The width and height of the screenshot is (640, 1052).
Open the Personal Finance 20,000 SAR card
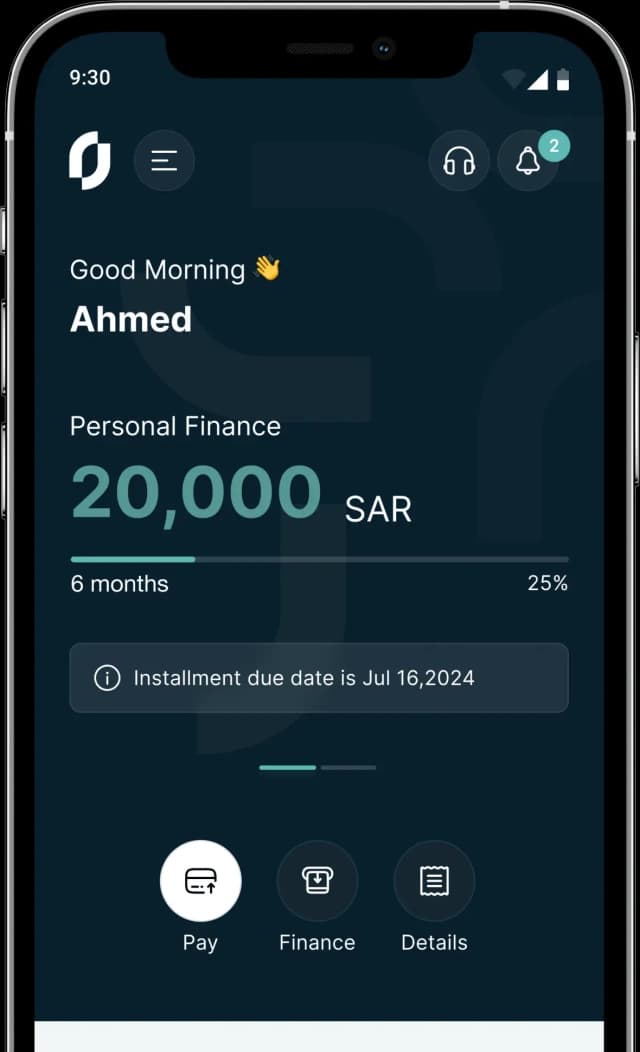click(240, 494)
